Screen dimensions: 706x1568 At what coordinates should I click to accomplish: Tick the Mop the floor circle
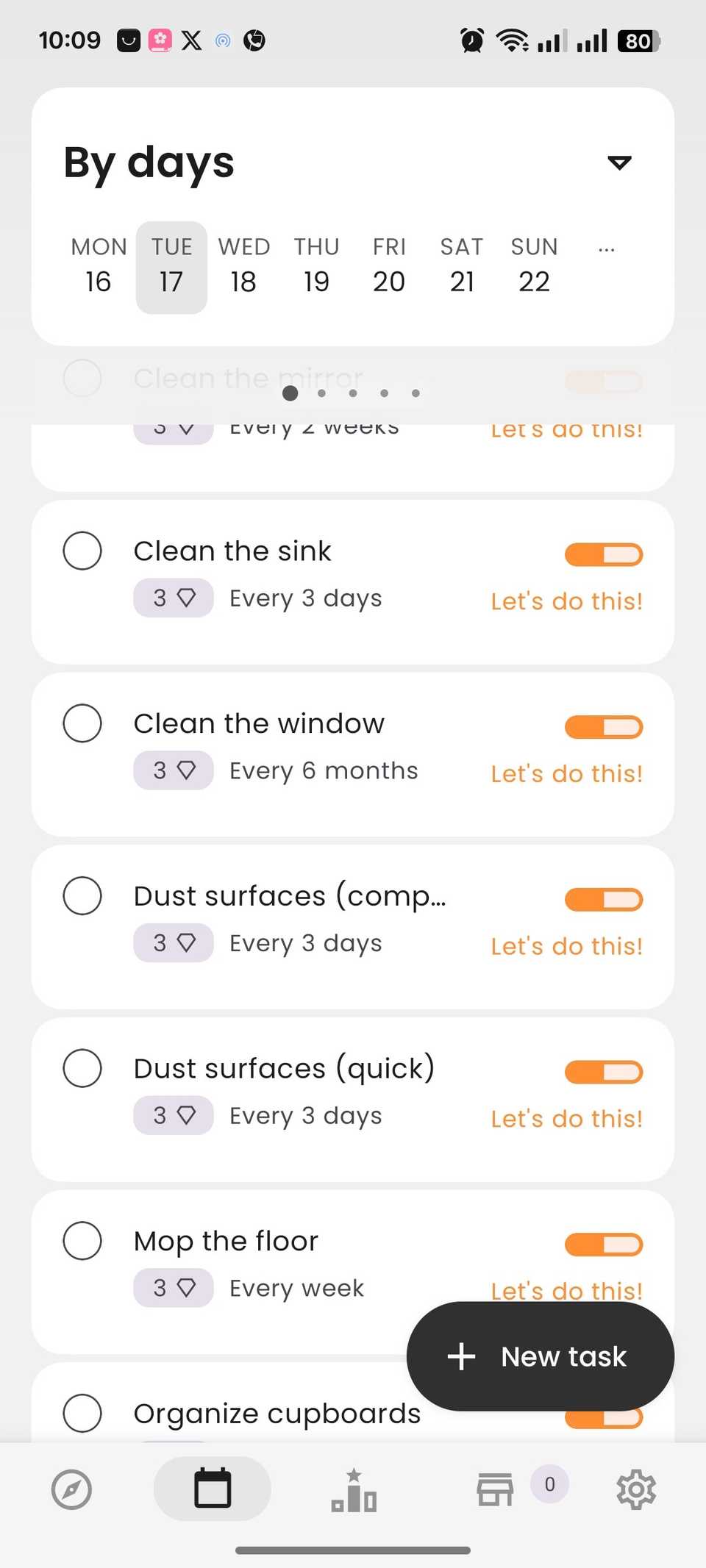tap(82, 1241)
